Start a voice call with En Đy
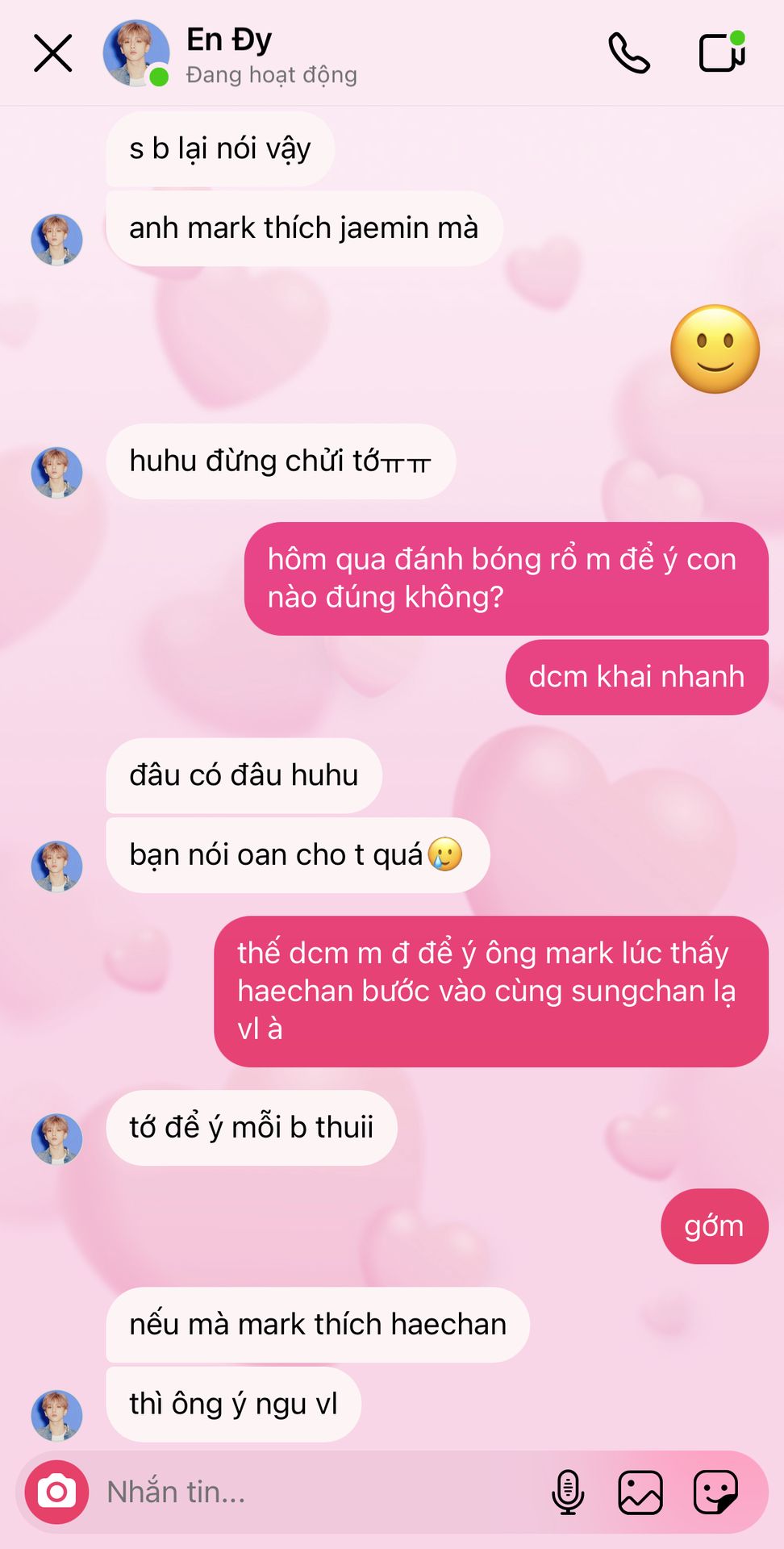This screenshot has width=784, height=1549. coord(629,53)
